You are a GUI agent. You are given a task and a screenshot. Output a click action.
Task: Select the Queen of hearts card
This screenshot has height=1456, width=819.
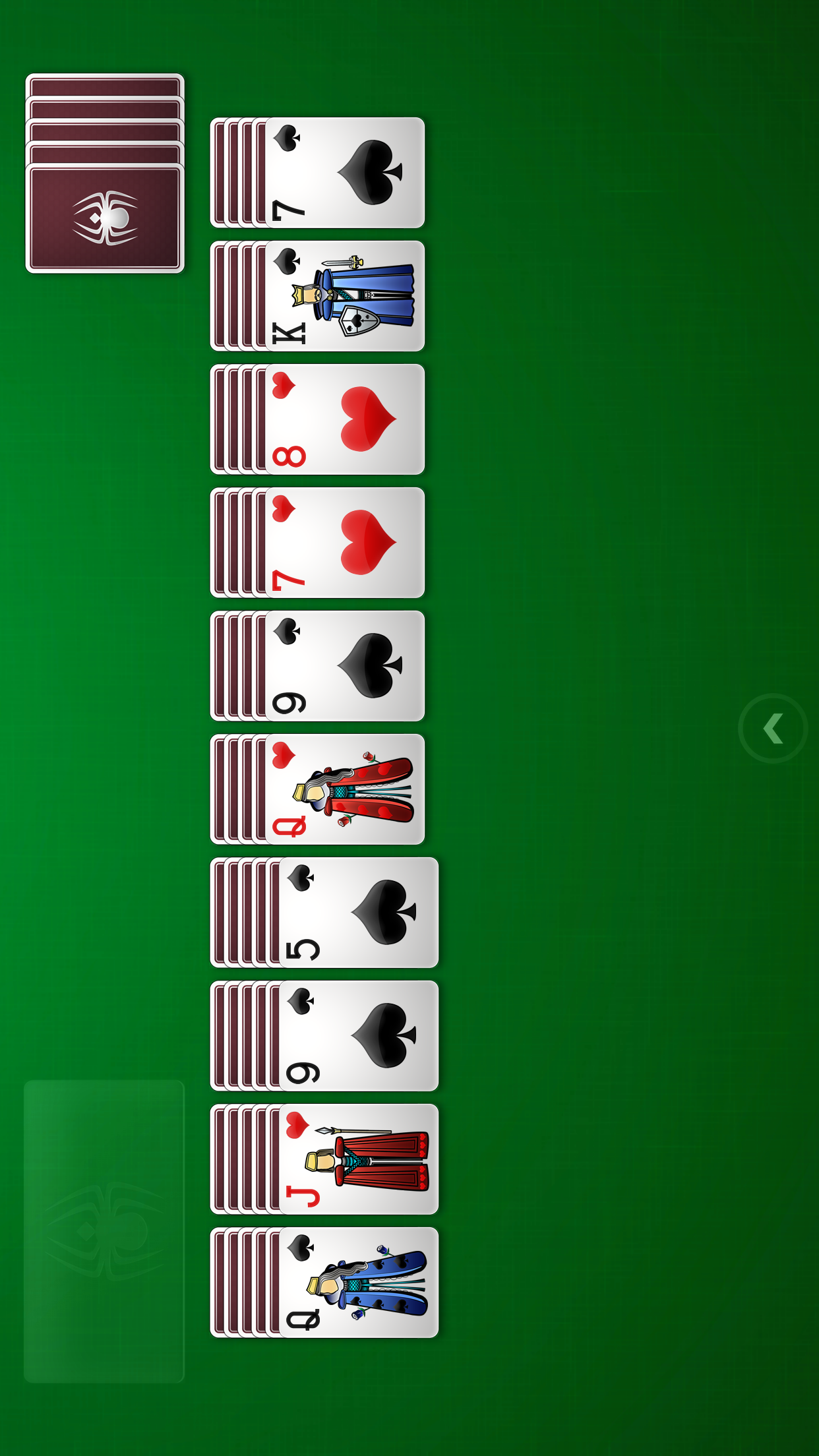(345, 789)
